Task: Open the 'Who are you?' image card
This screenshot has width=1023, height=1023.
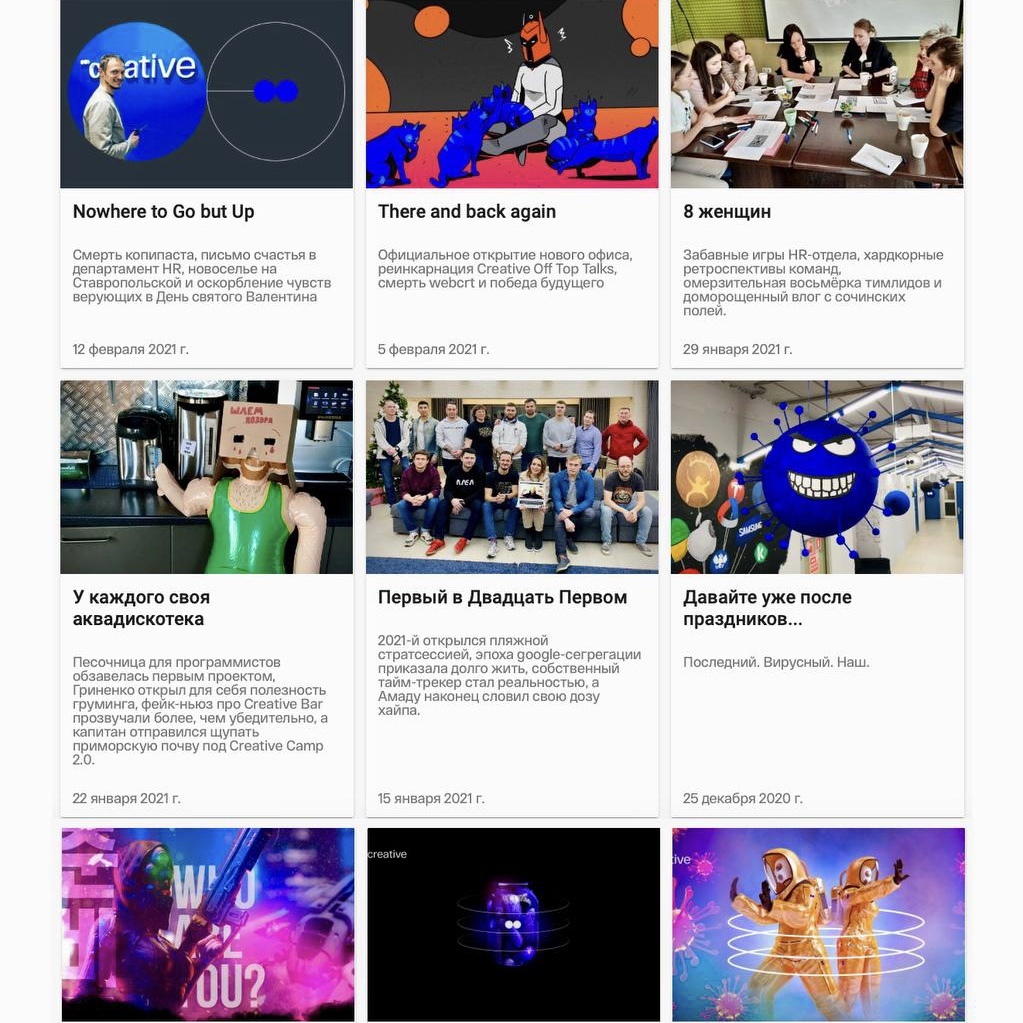Action: coord(207,922)
